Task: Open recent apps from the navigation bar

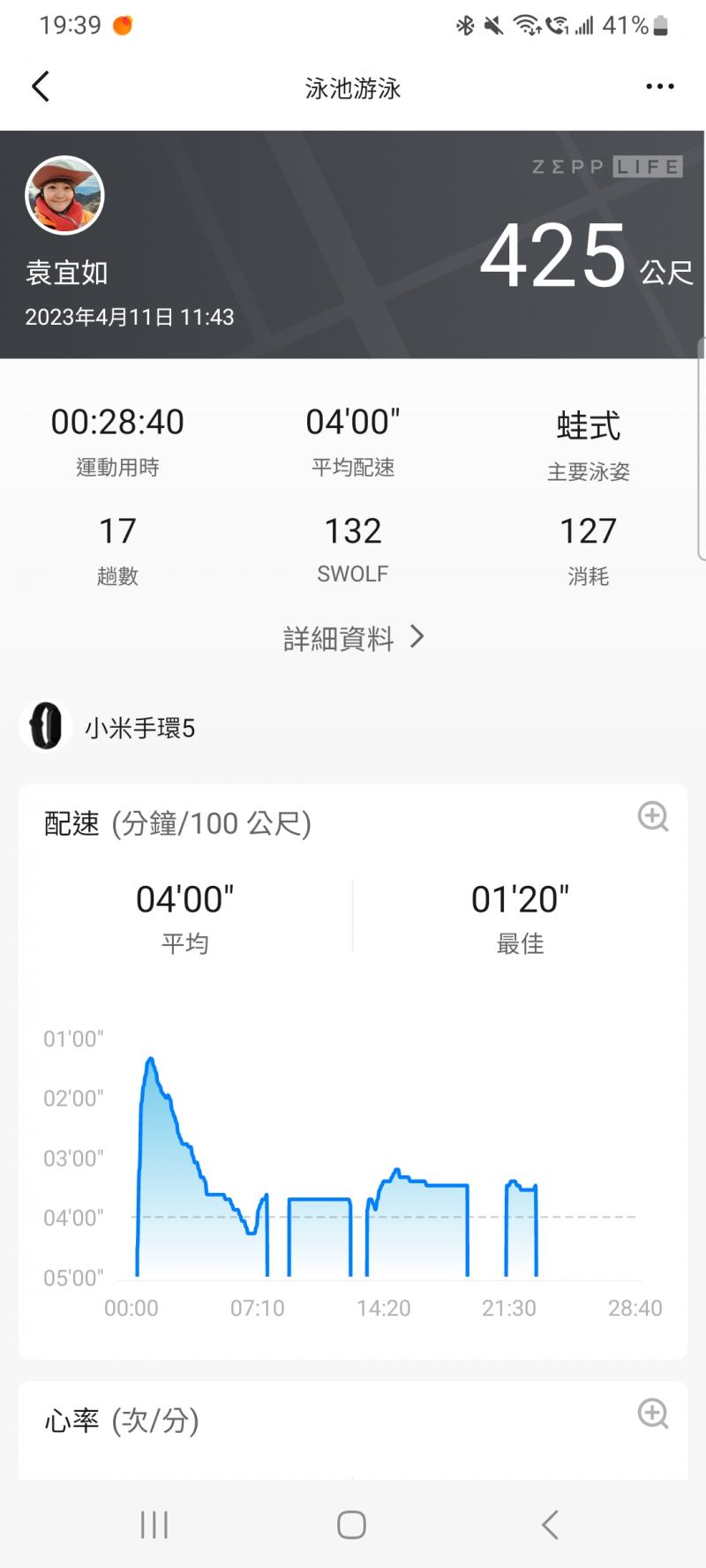Action: 154,1524
